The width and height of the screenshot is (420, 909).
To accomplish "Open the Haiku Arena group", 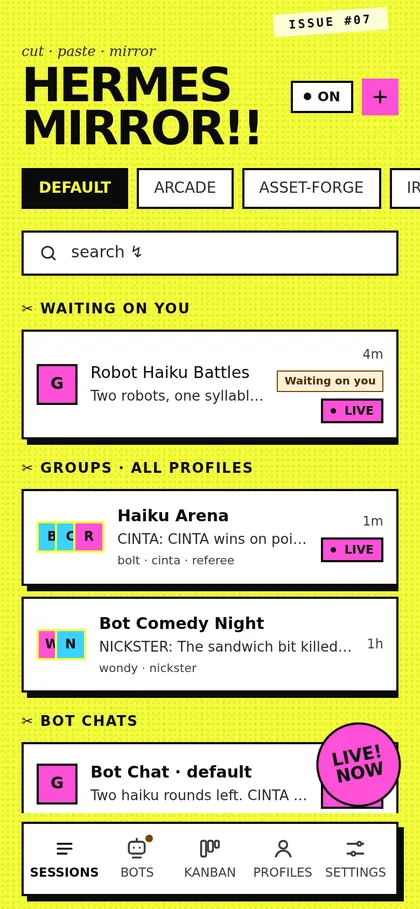I will (210, 537).
